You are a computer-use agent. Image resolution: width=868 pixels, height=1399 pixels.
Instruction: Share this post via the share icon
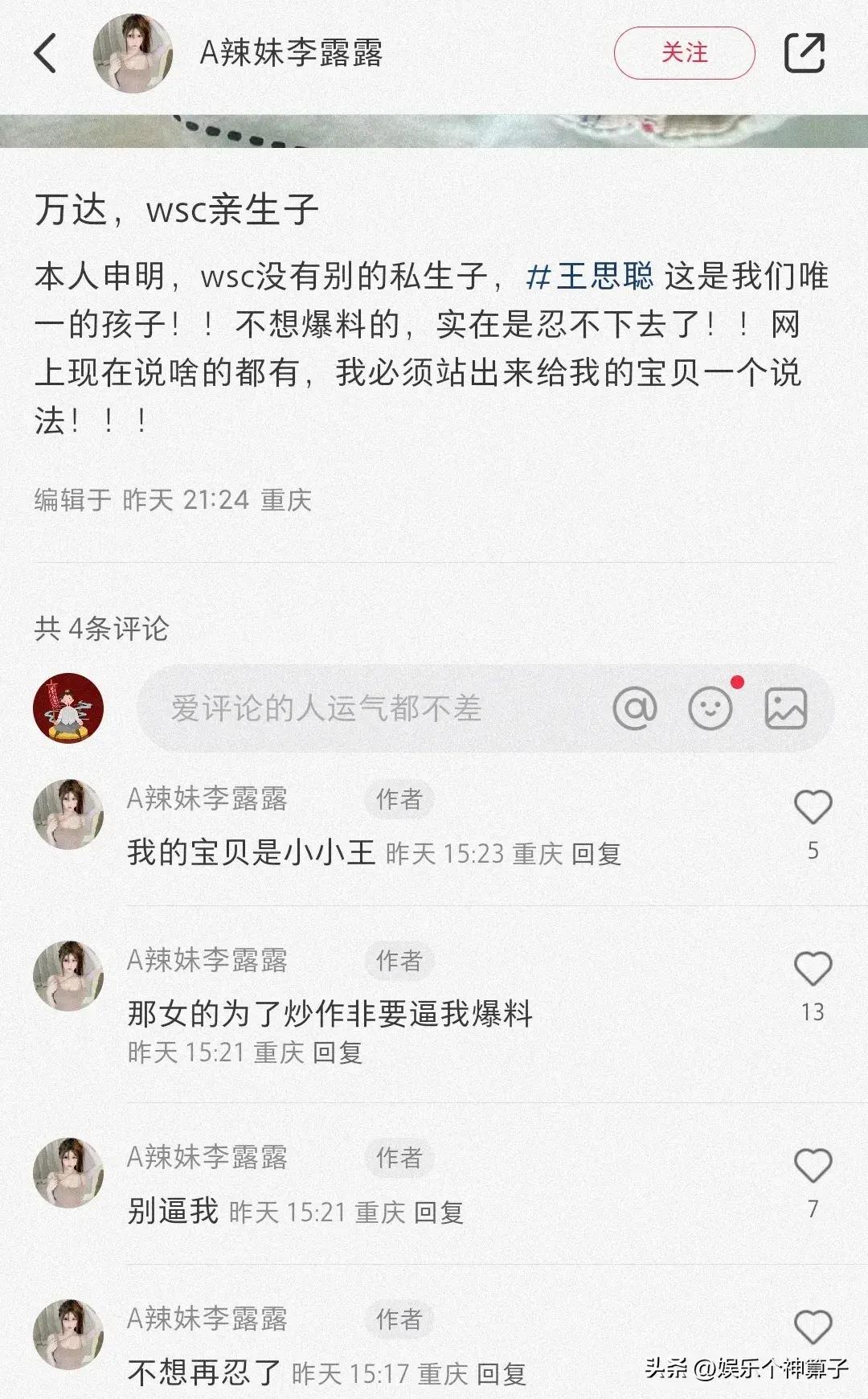pos(804,53)
